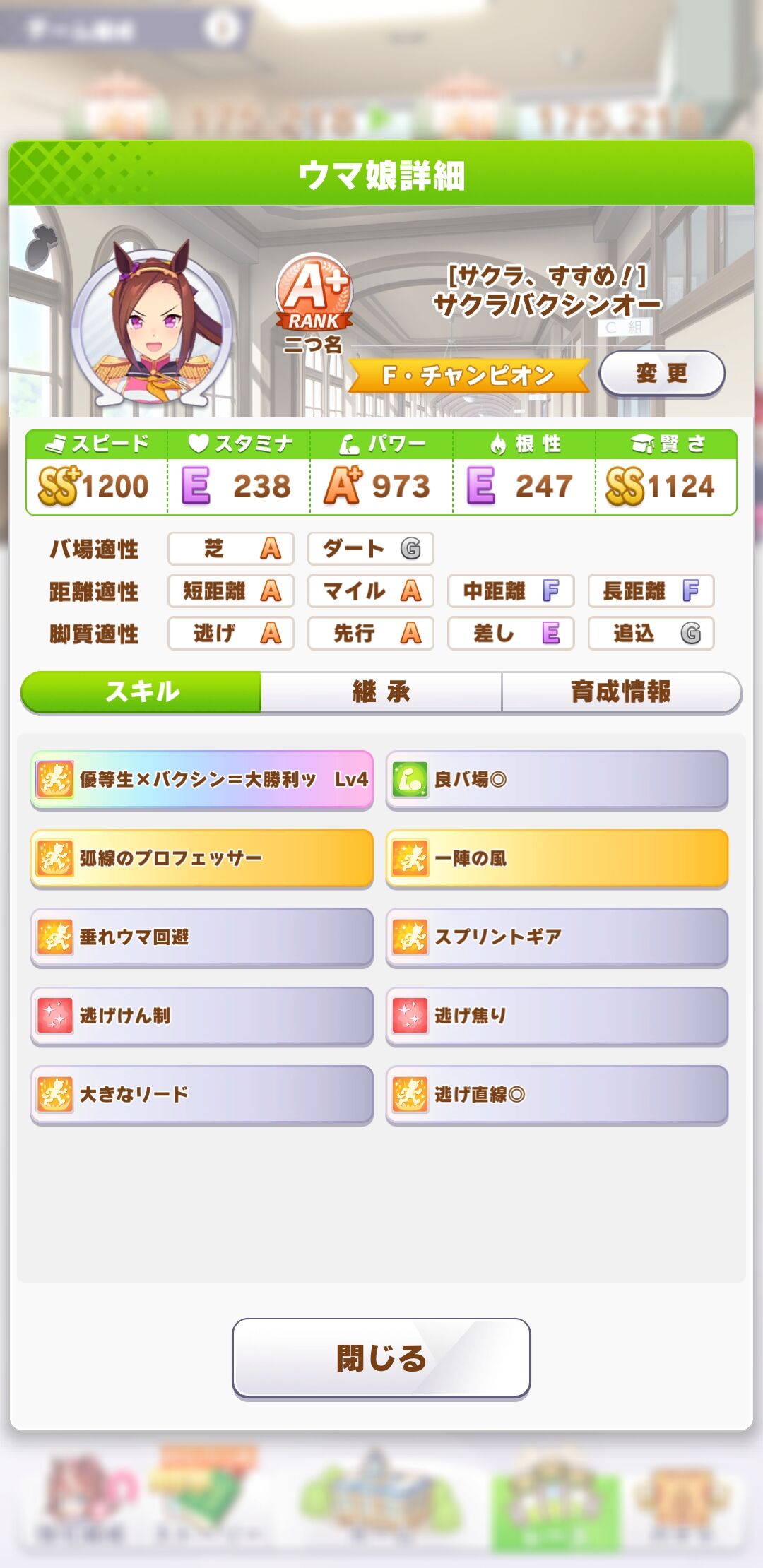Select the スタミナ heart icon
This screenshot has height=1568, width=763.
(x=199, y=444)
